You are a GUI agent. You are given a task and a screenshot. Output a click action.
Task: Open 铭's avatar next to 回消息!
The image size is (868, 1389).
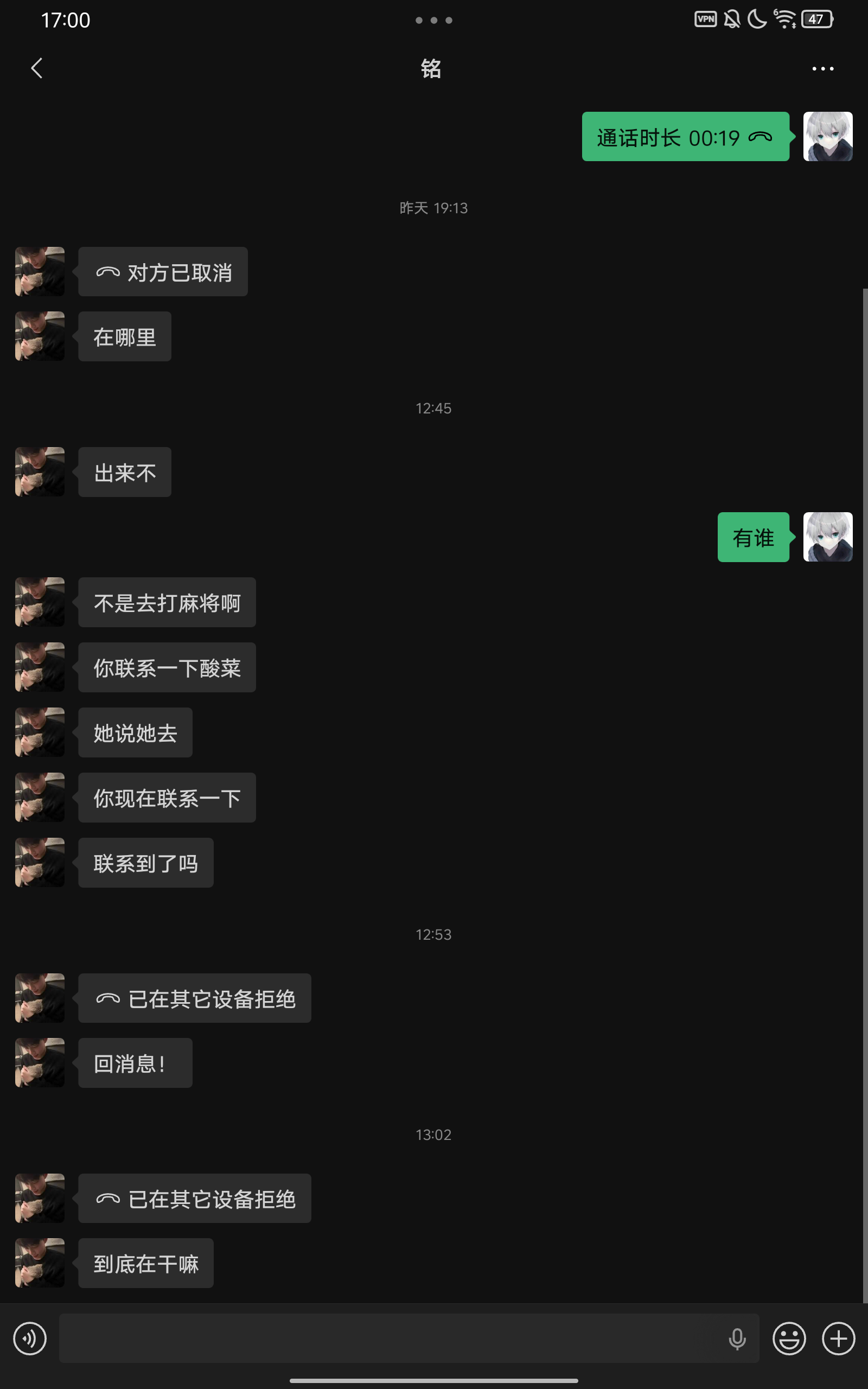[40, 1062]
